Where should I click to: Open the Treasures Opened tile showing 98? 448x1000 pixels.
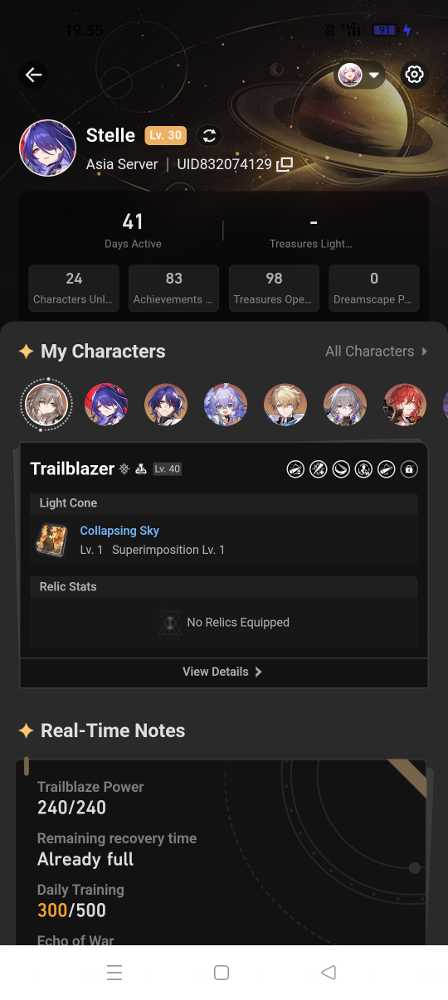click(274, 288)
